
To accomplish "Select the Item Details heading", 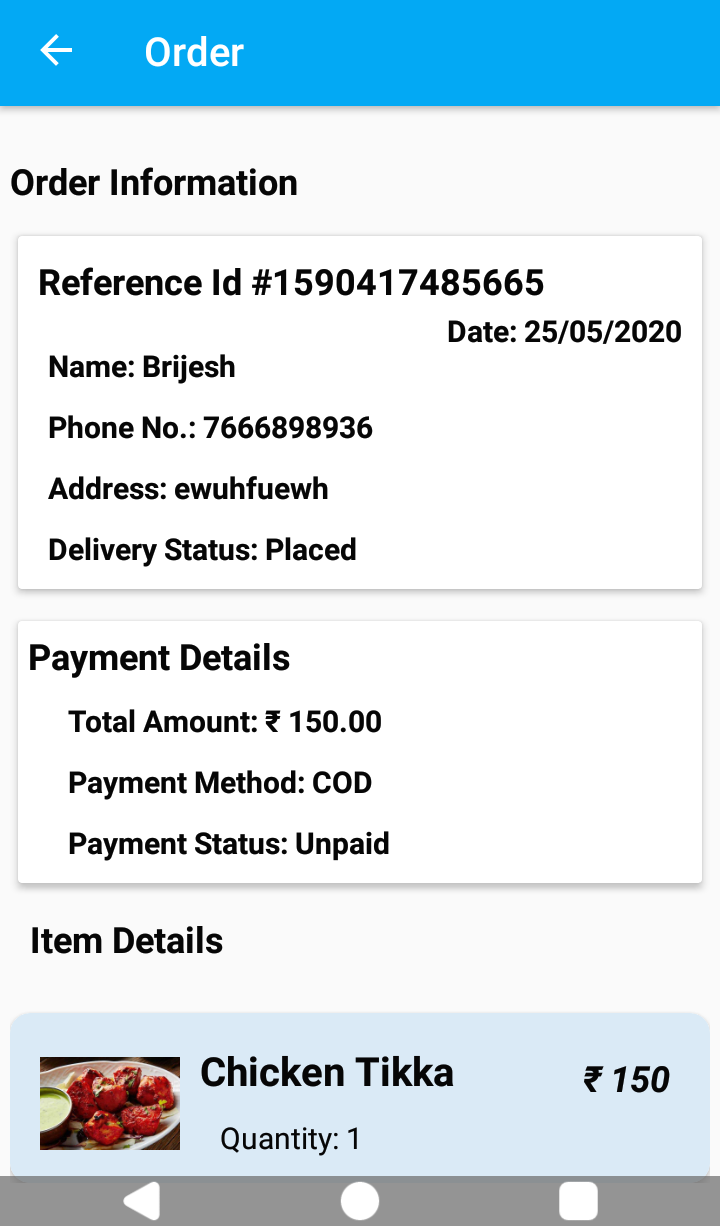I will (126, 940).
